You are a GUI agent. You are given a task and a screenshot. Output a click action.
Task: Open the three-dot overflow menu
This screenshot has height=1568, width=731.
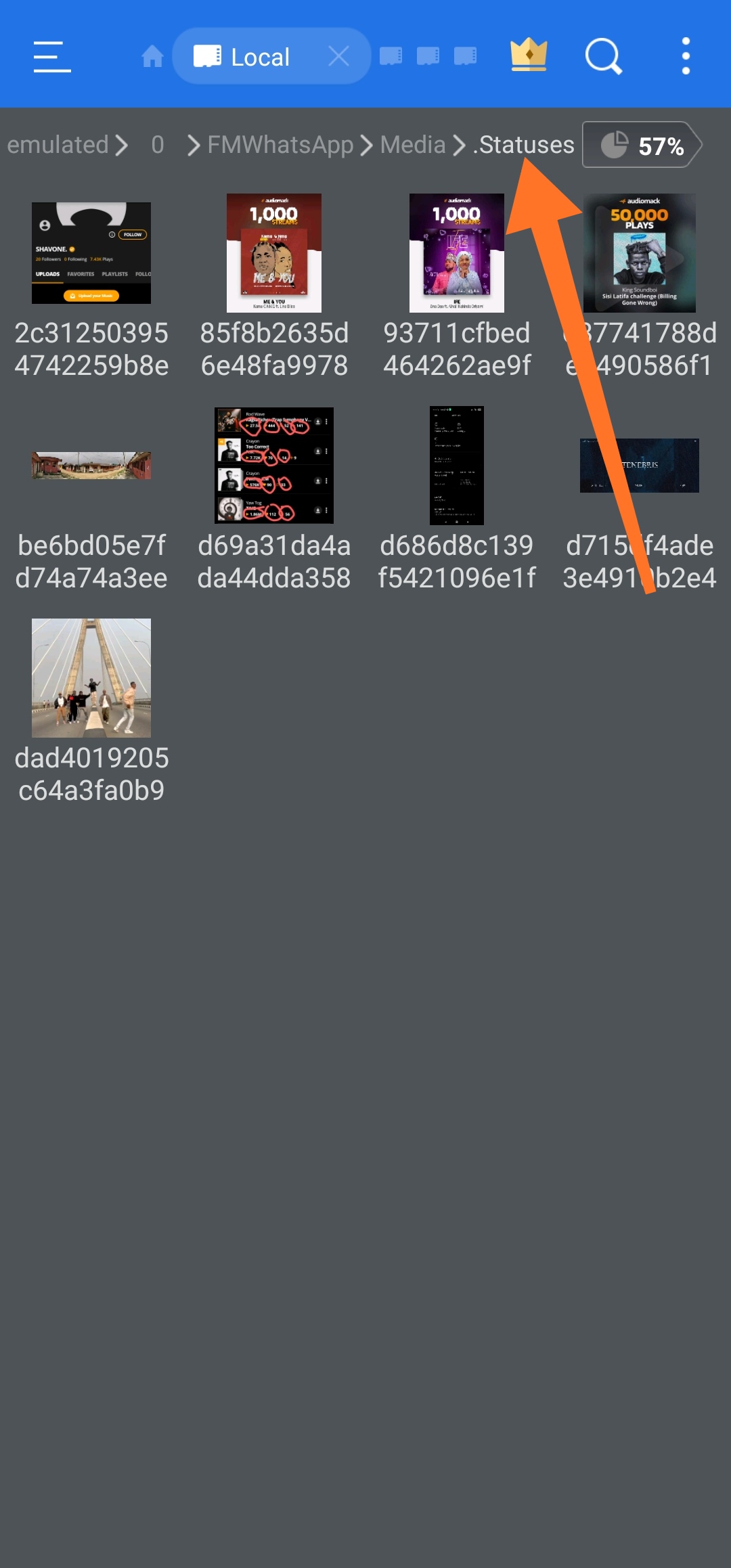pos(686,56)
